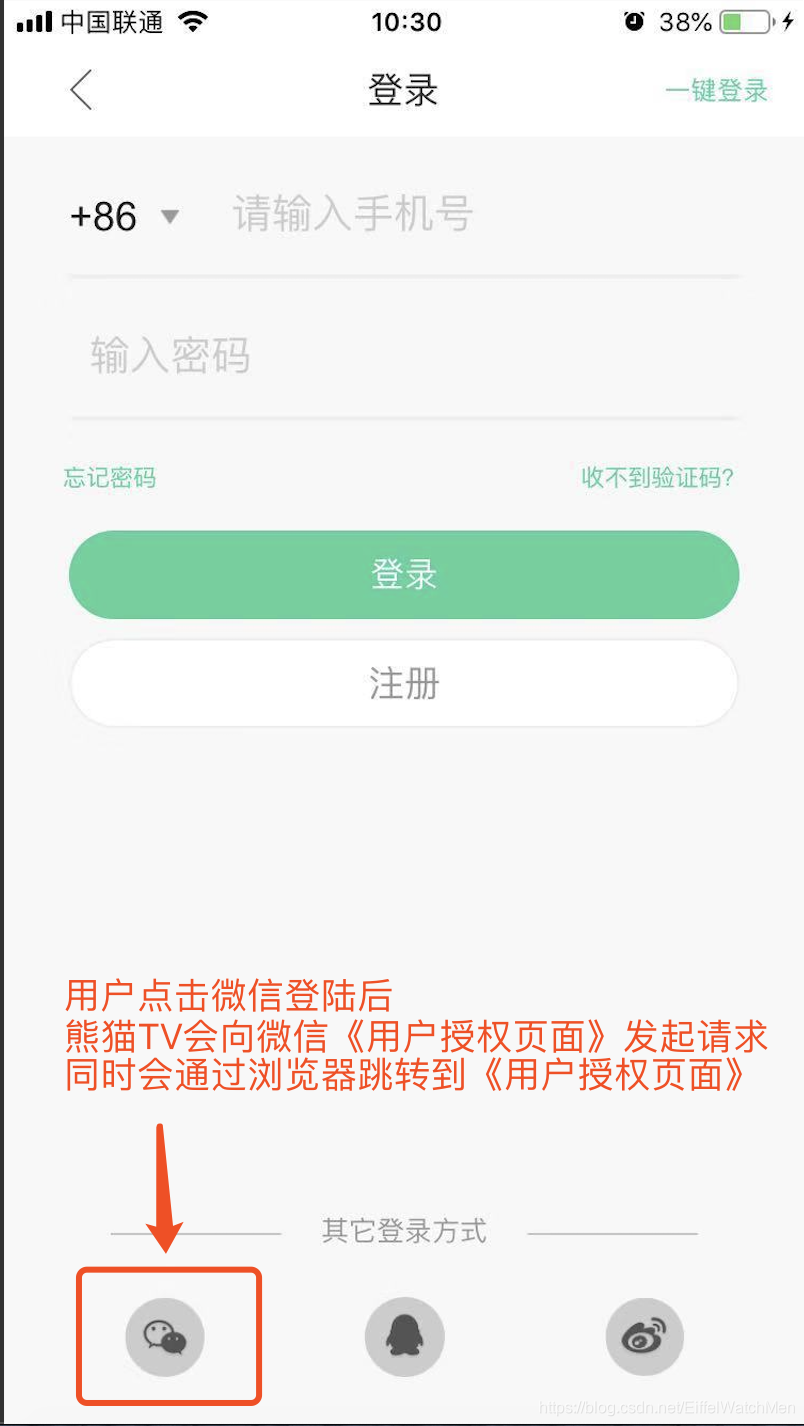Open 一键登录 one-tap login
804x1426 pixels.
point(716,91)
